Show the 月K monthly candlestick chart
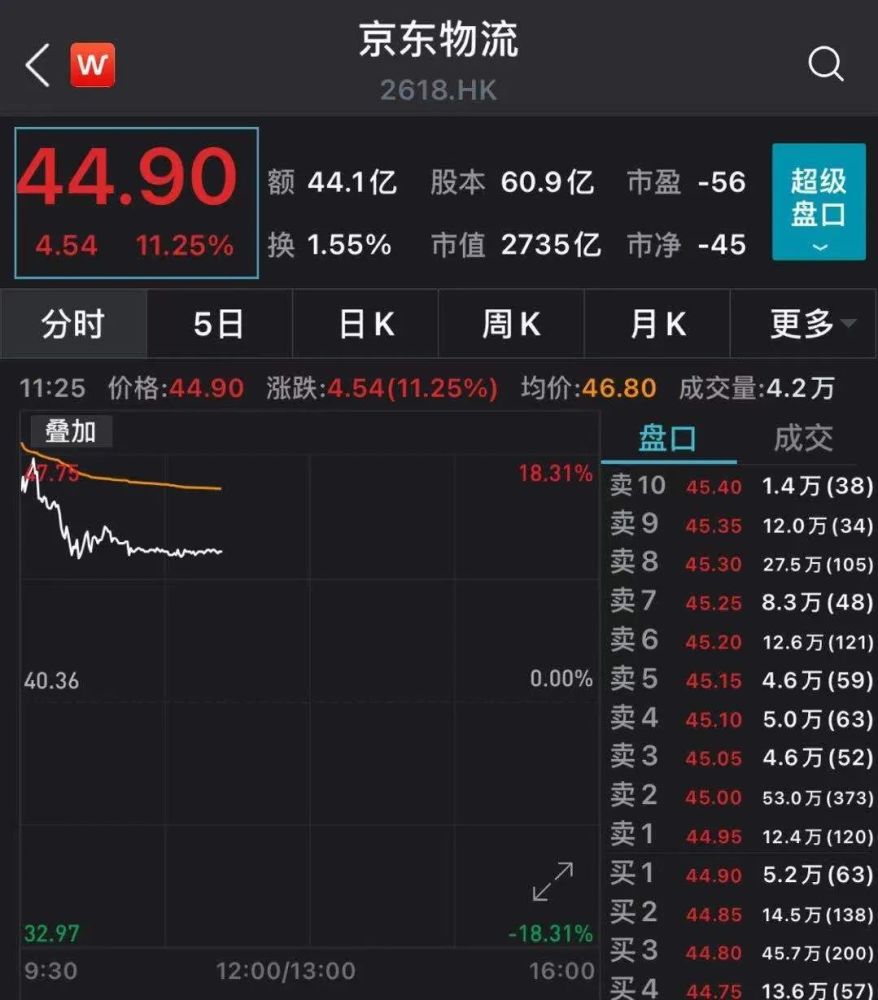This screenshot has height=1000, width=878. (x=658, y=324)
